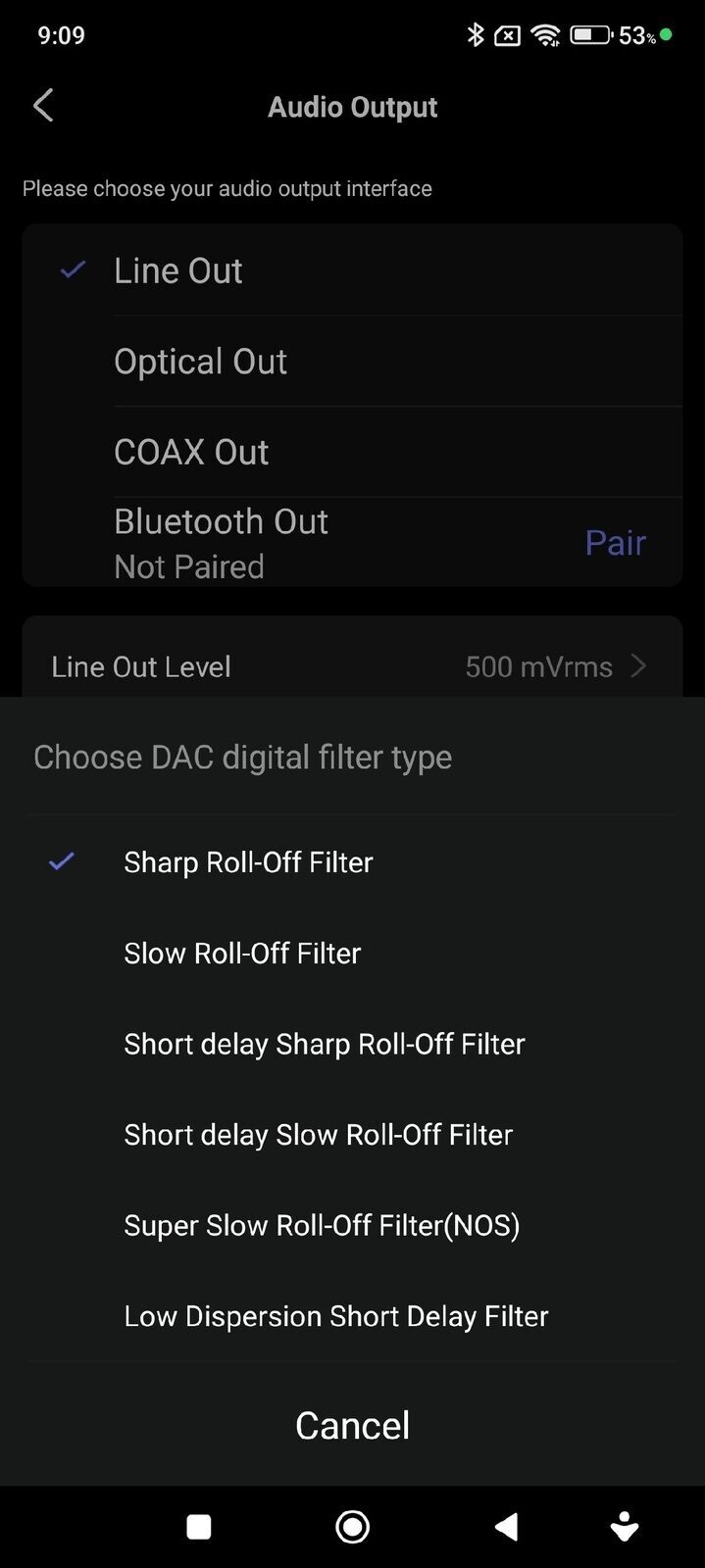The width and height of the screenshot is (705, 1568).
Task: Cancel the DAC filter dialog
Action: (352, 1426)
